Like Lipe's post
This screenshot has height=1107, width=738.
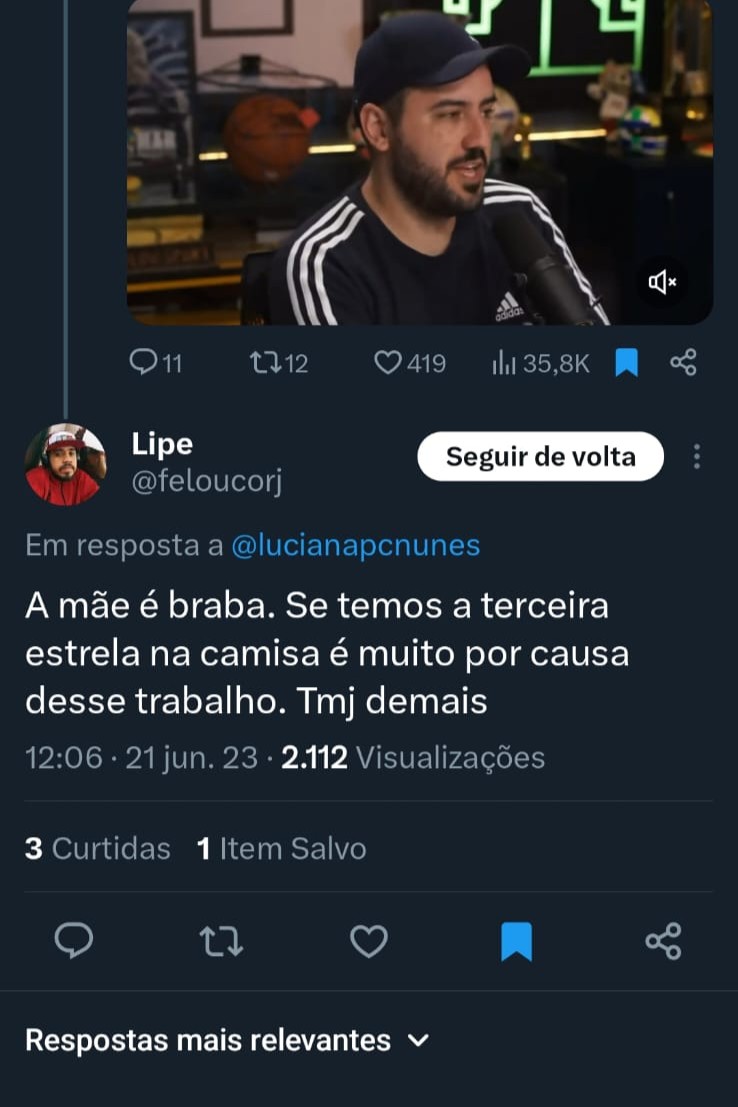(368, 941)
